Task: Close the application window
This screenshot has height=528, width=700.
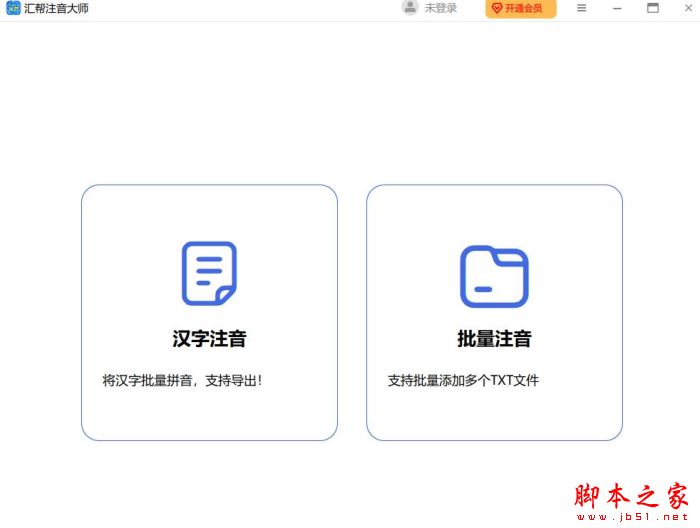Action: 688,8
